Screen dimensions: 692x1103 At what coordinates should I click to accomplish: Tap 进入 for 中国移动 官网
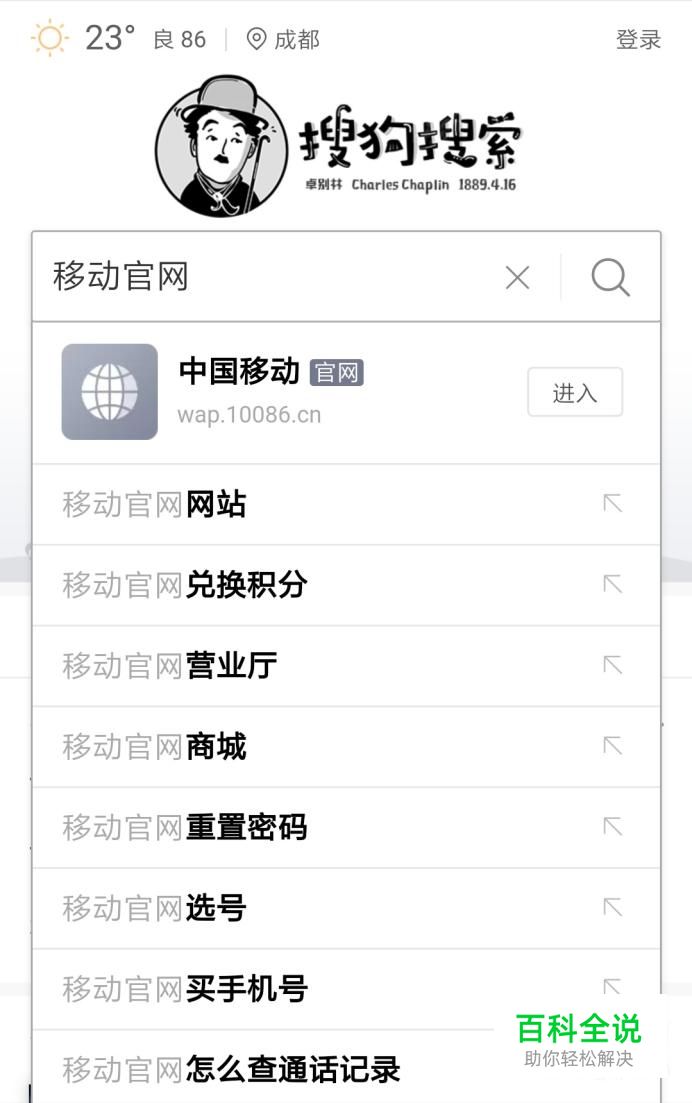[575, 393]
